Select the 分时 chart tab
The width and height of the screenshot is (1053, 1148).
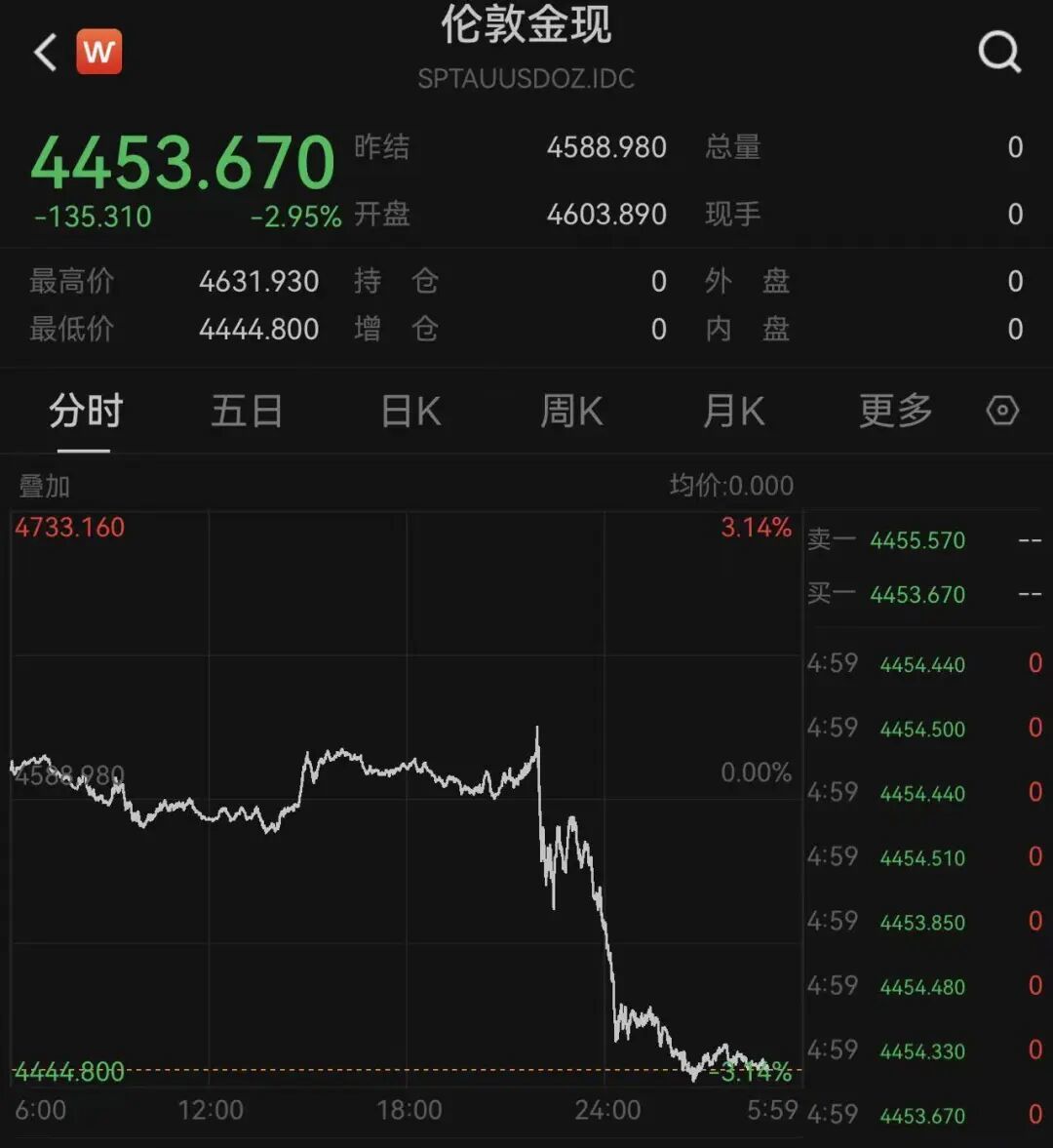[86, 411]
